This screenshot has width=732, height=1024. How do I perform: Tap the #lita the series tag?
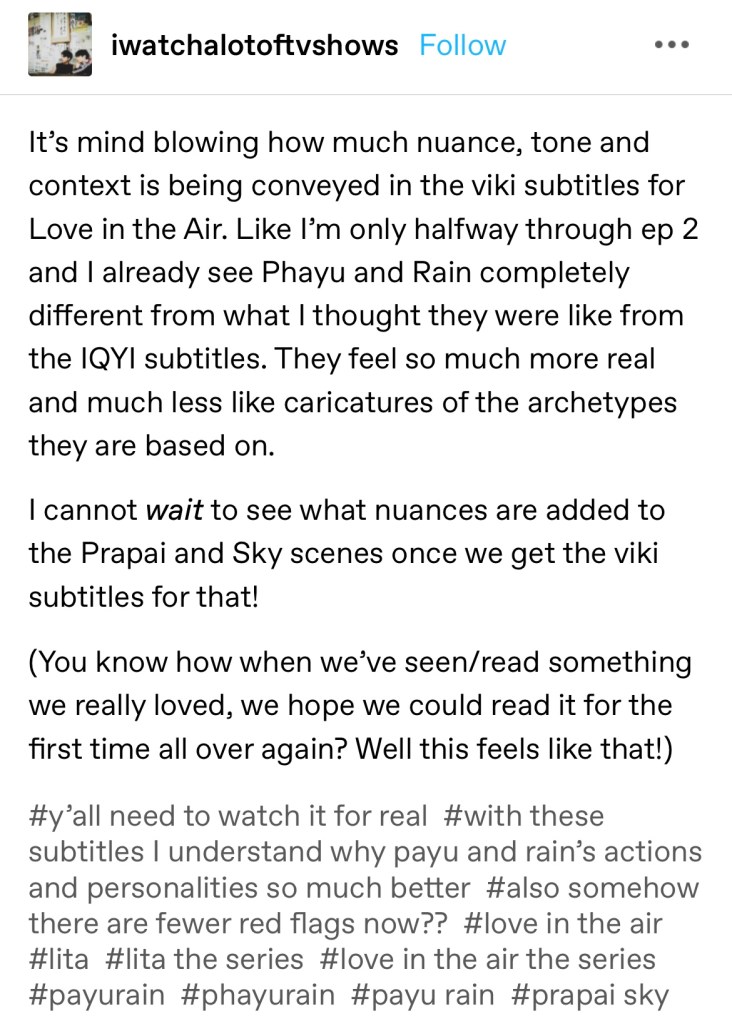click(204, 960)
